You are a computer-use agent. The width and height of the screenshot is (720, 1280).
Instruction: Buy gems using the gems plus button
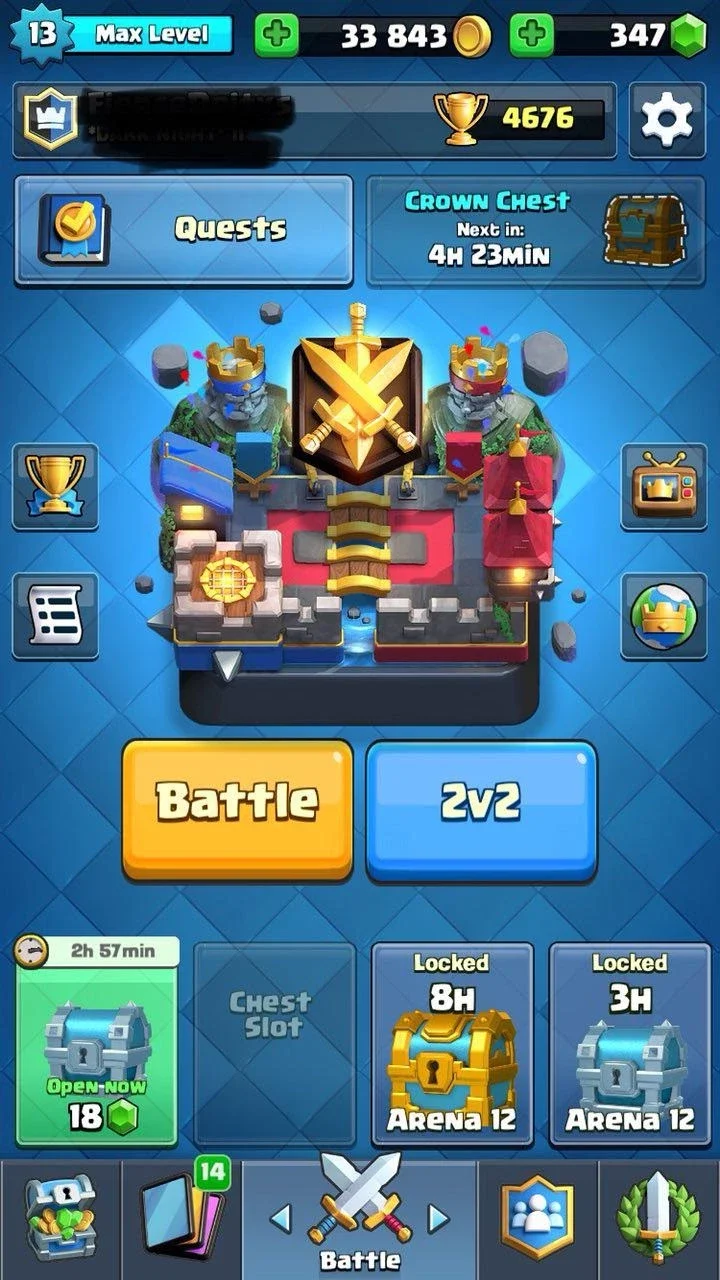[x=531, y=36]
